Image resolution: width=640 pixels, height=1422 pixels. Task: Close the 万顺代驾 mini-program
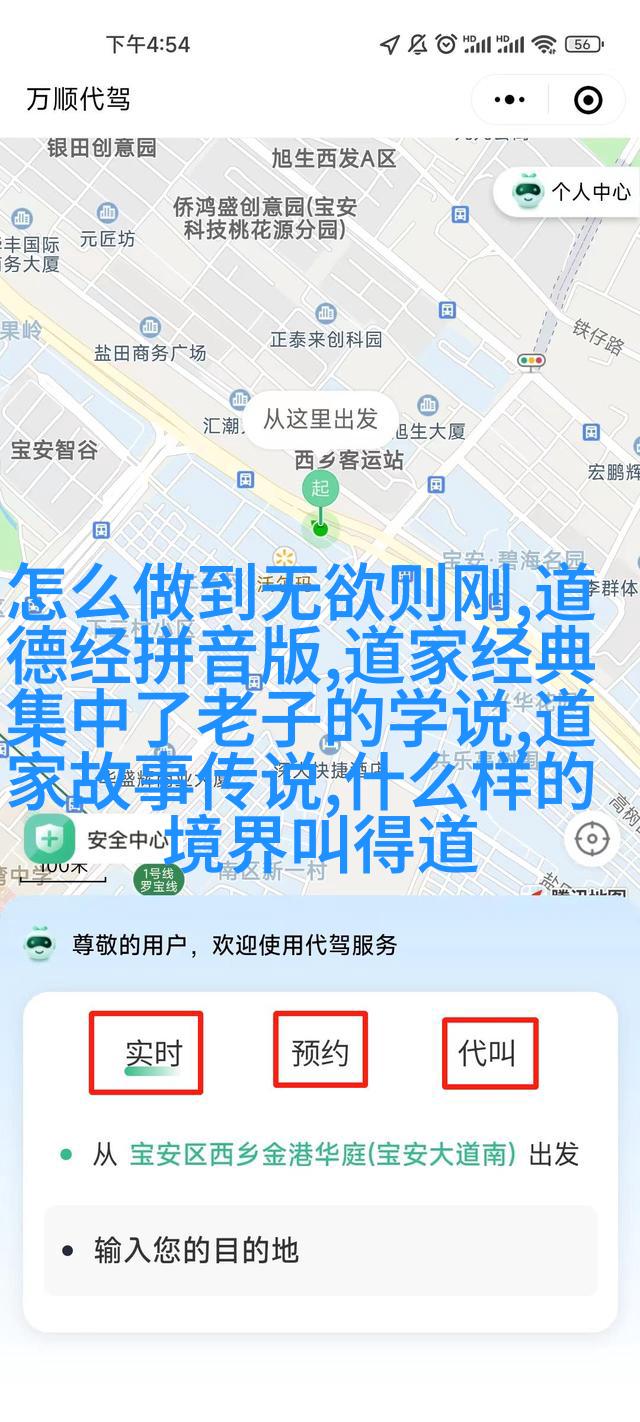(588, 99)
